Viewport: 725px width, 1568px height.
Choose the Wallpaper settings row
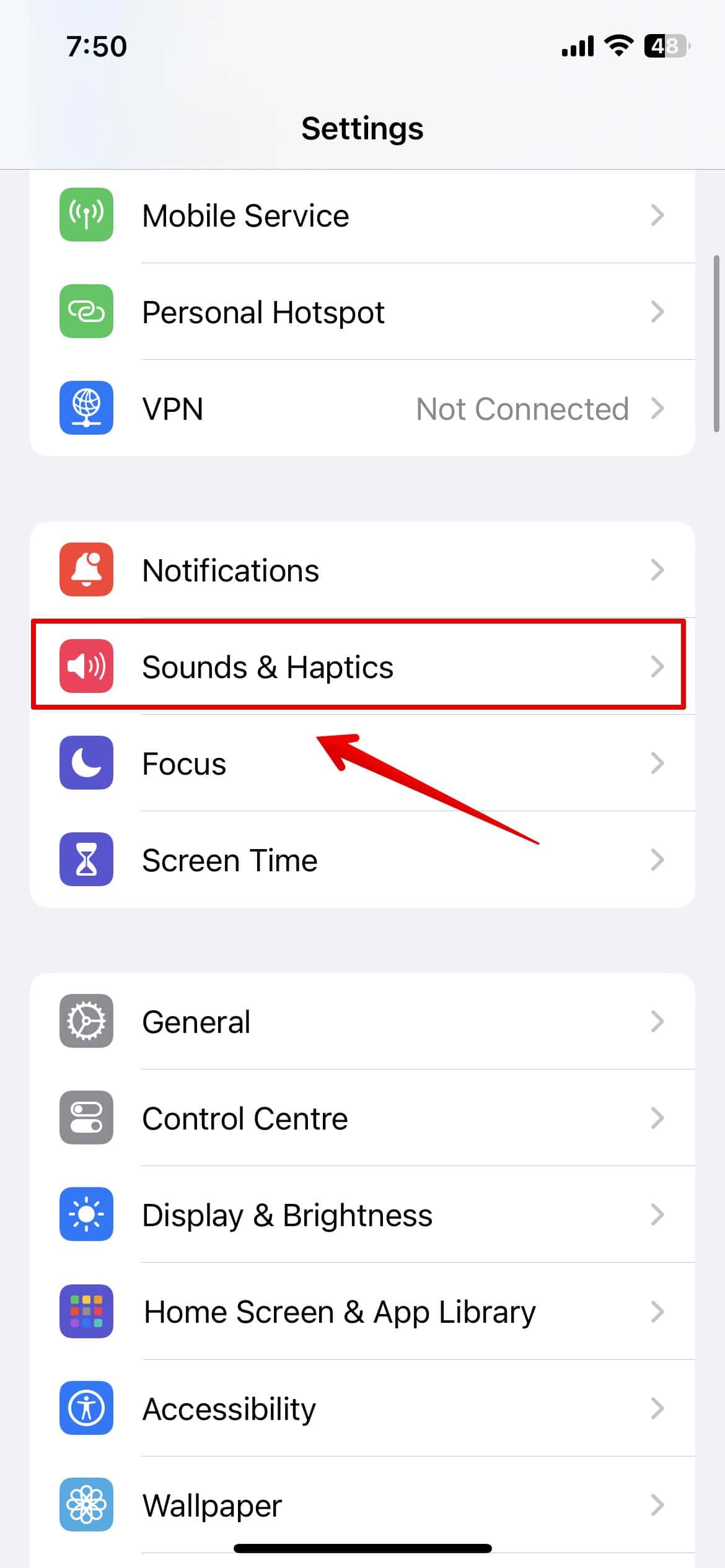tap(362, 1505)
